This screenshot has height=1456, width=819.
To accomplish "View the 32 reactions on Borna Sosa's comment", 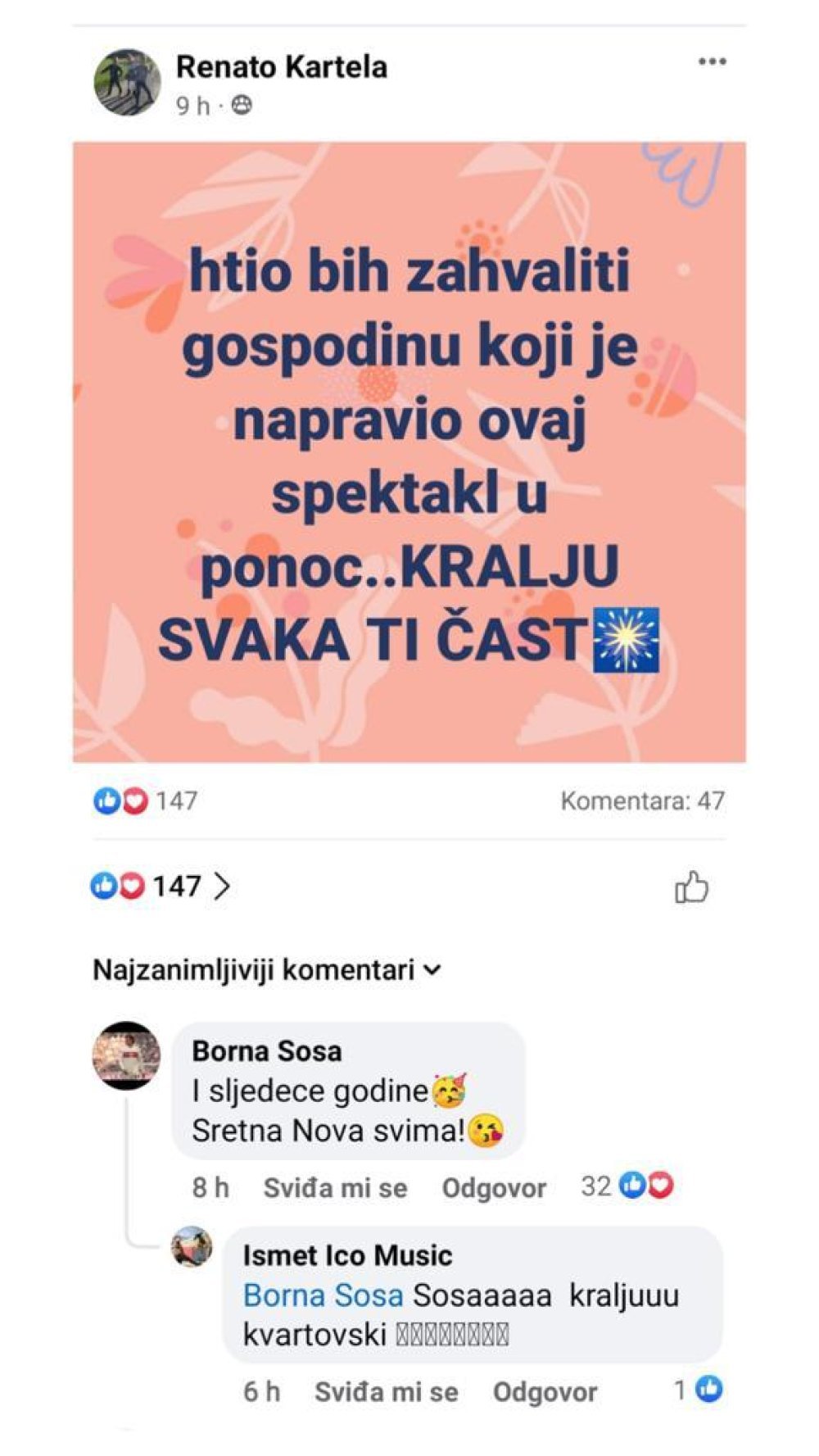I will [x=627, y=1186].
